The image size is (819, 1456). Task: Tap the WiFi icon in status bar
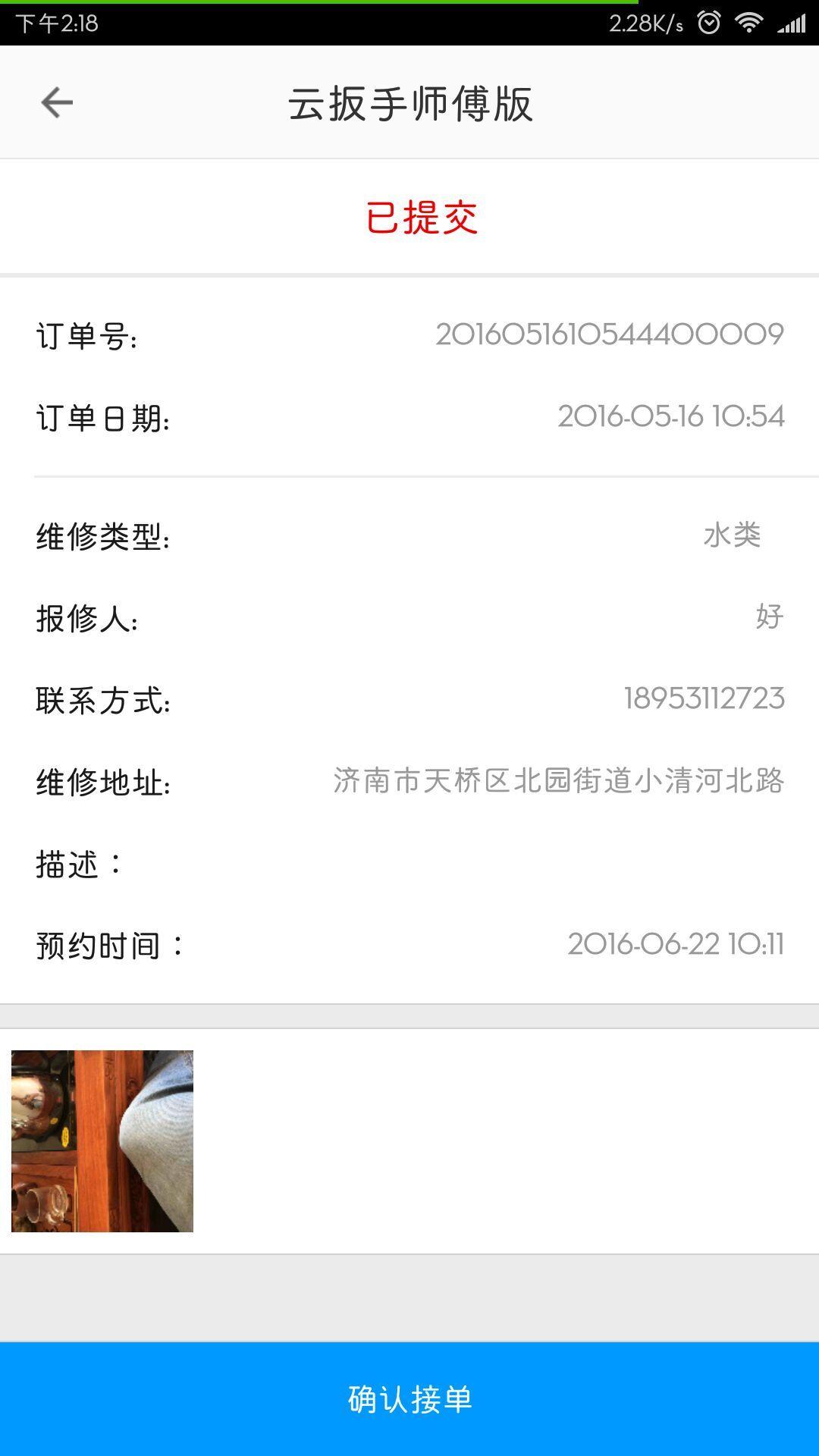(748, 23)
